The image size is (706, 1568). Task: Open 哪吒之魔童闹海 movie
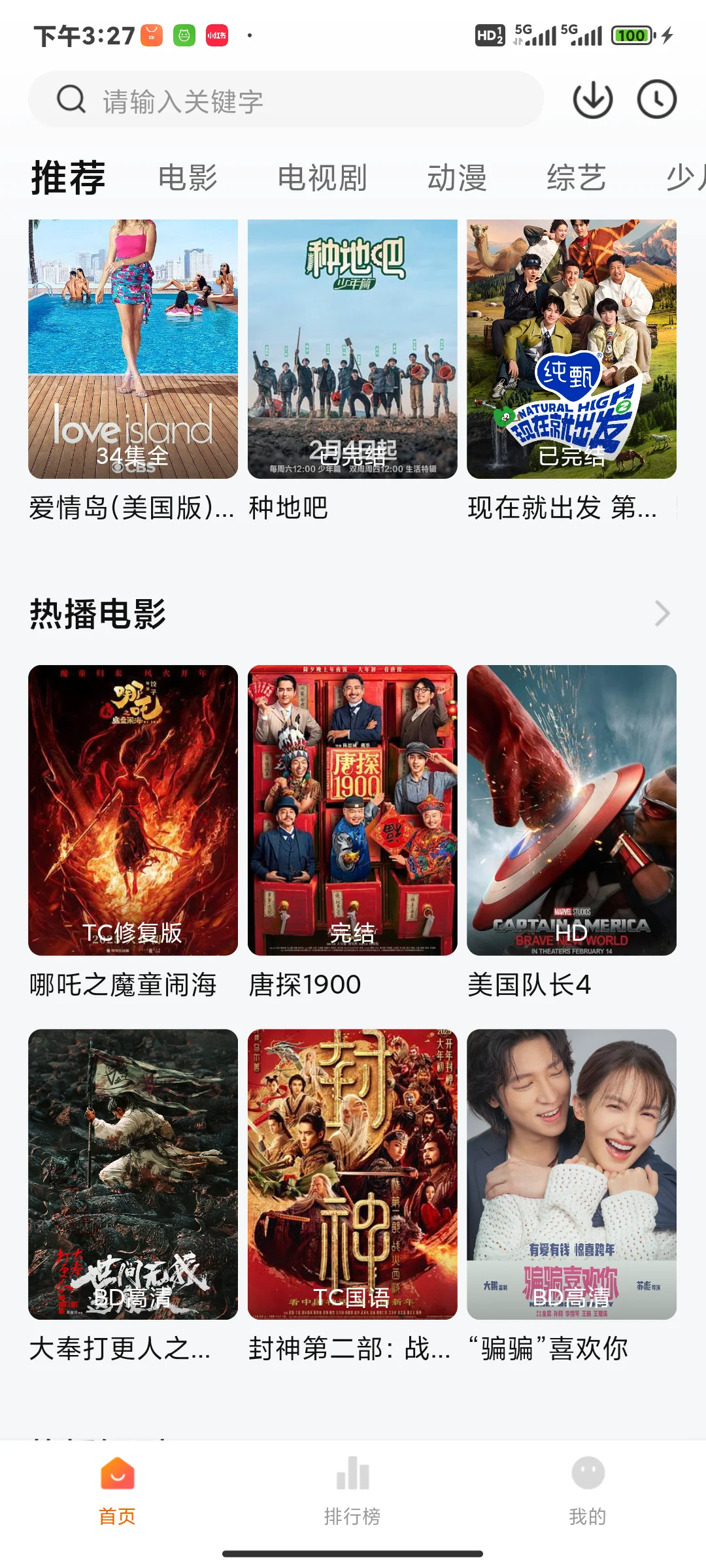coord(133,810)
